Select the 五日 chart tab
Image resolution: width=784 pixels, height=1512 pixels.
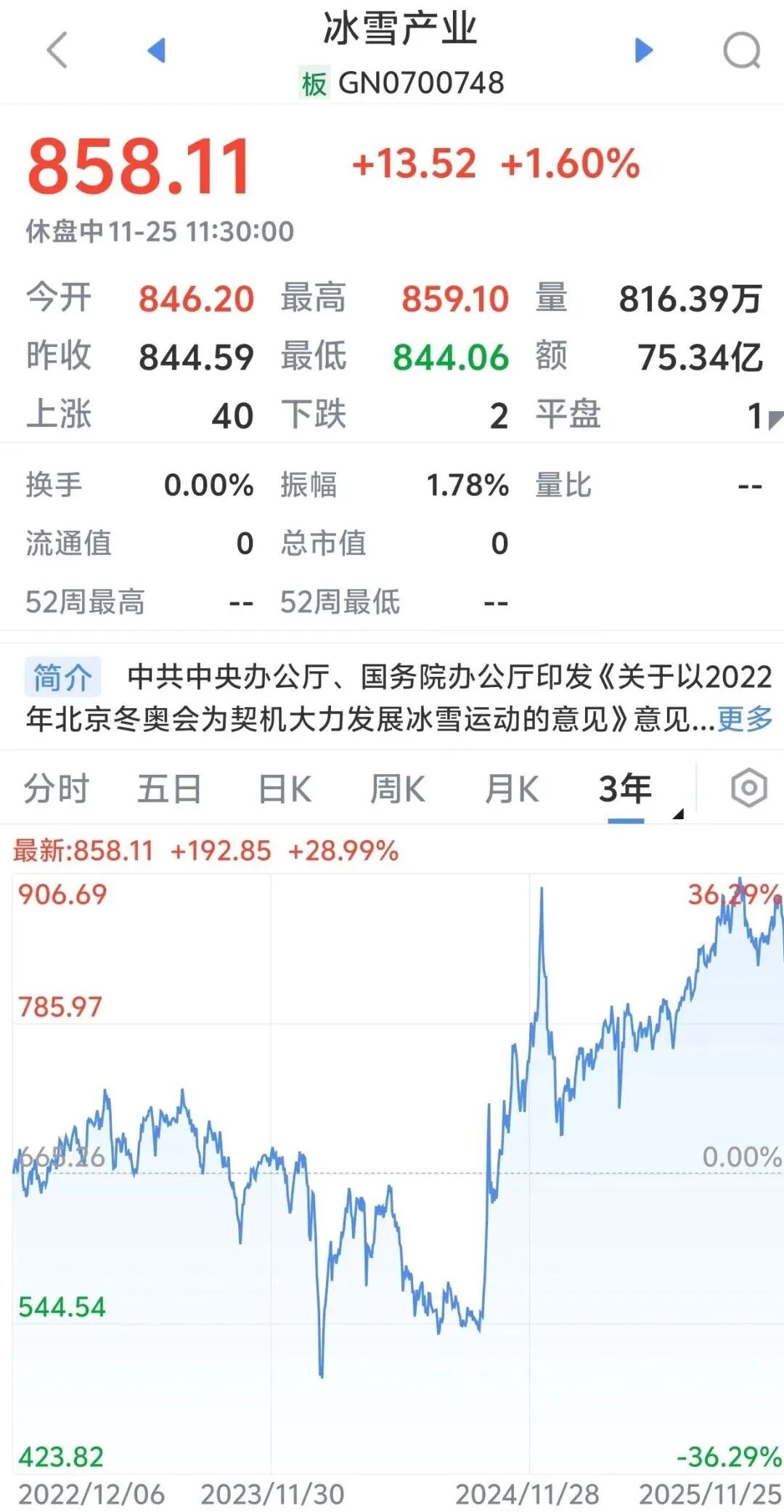point(169,789)
